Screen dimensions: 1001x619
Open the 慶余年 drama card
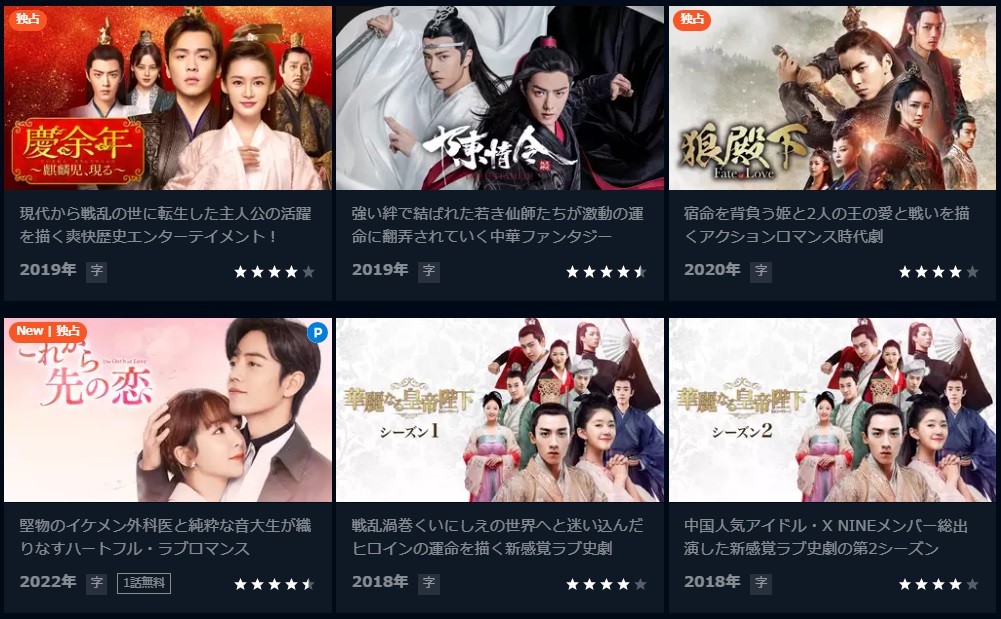click(168, 100)
